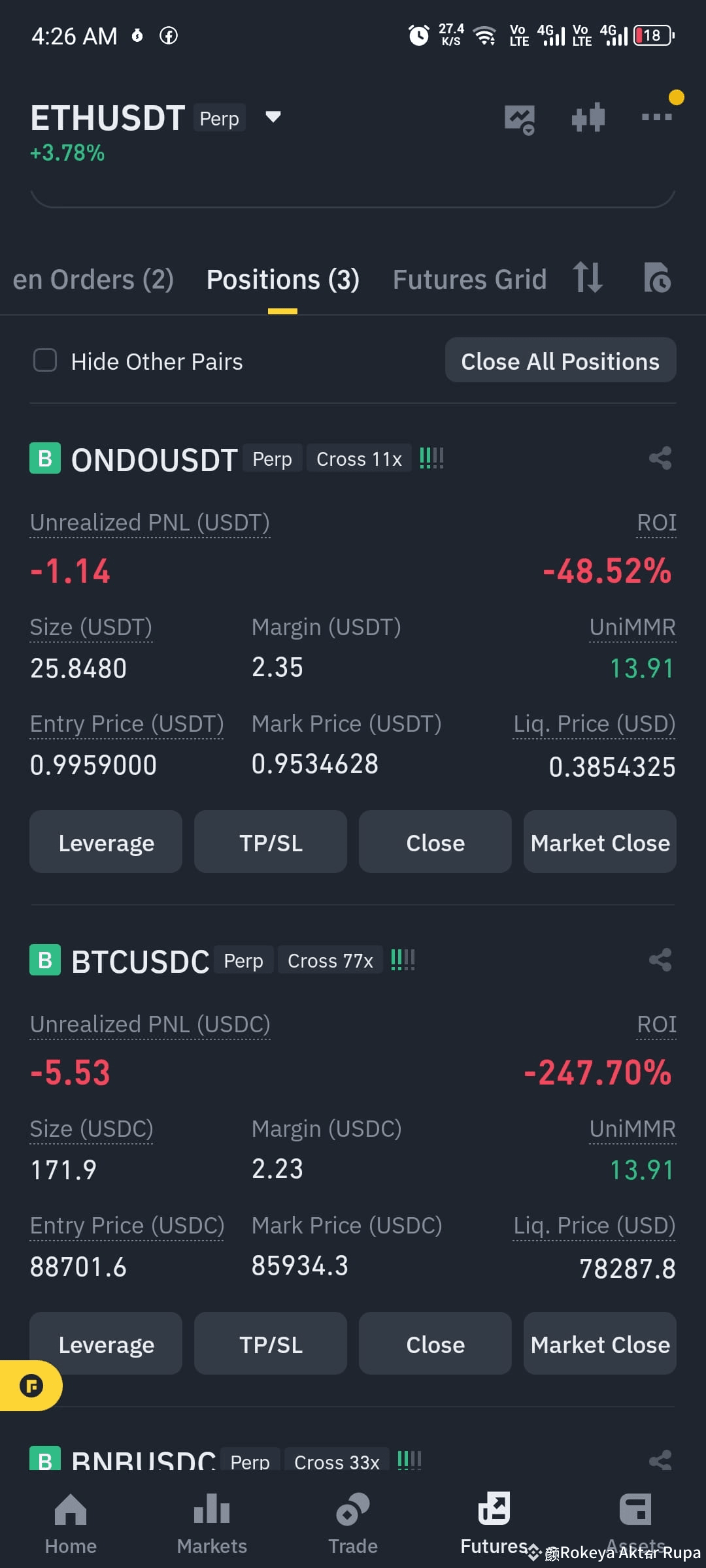
Task: Open the ETHUSDT pair selector dropdown
Action: pyautogui.click(x=273, y=118)
